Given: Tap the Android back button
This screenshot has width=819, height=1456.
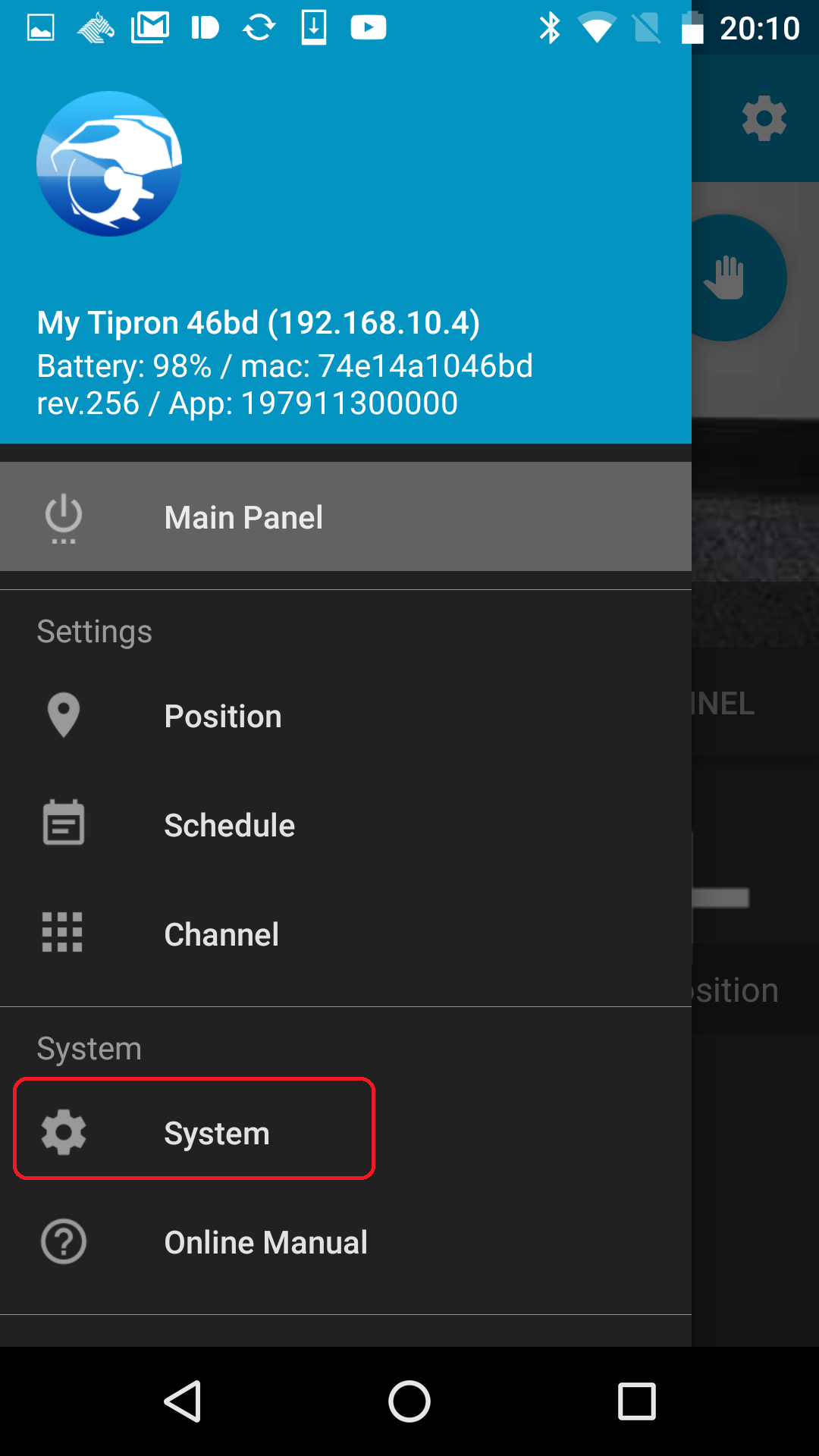Looking at the screenshot, I should (x=183, y=1401).
